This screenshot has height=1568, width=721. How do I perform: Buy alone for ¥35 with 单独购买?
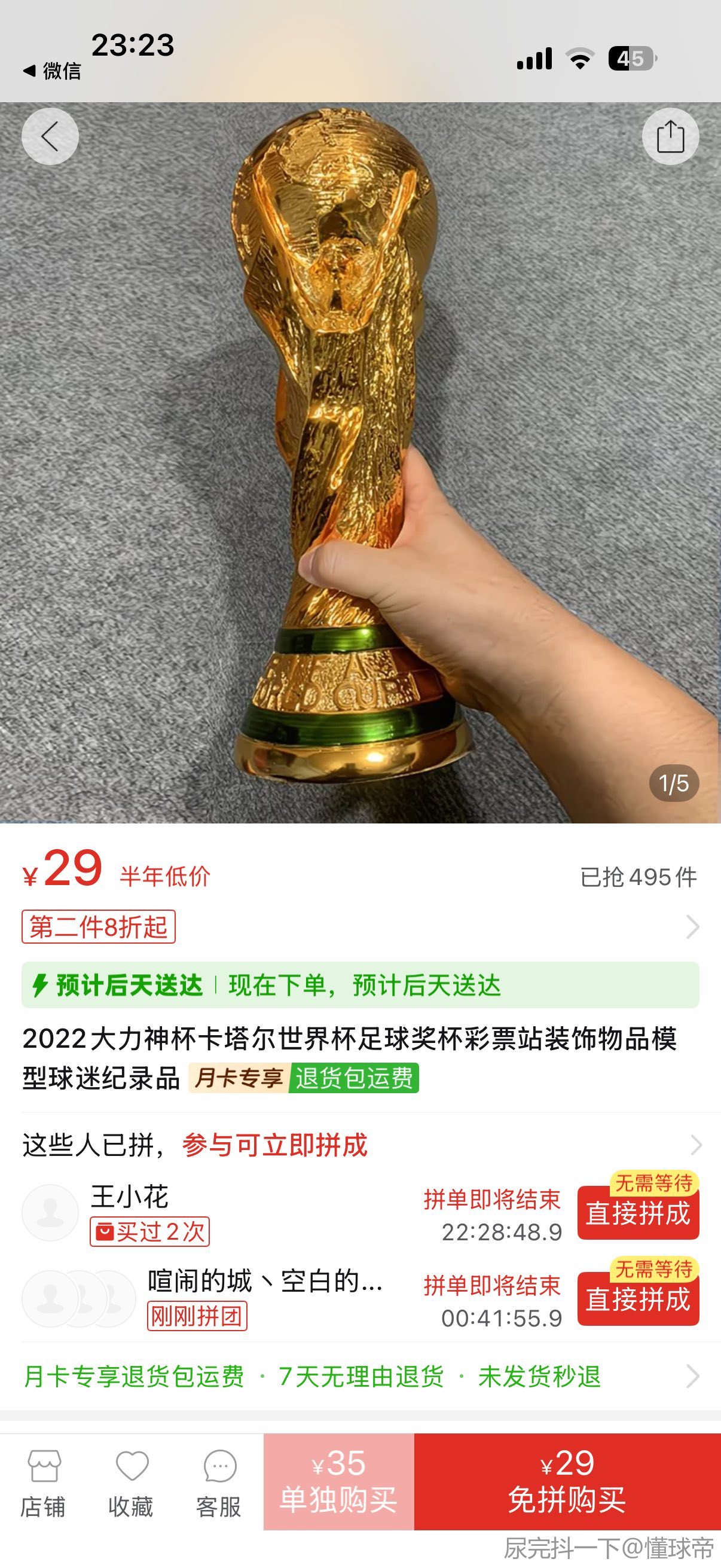338,1481
